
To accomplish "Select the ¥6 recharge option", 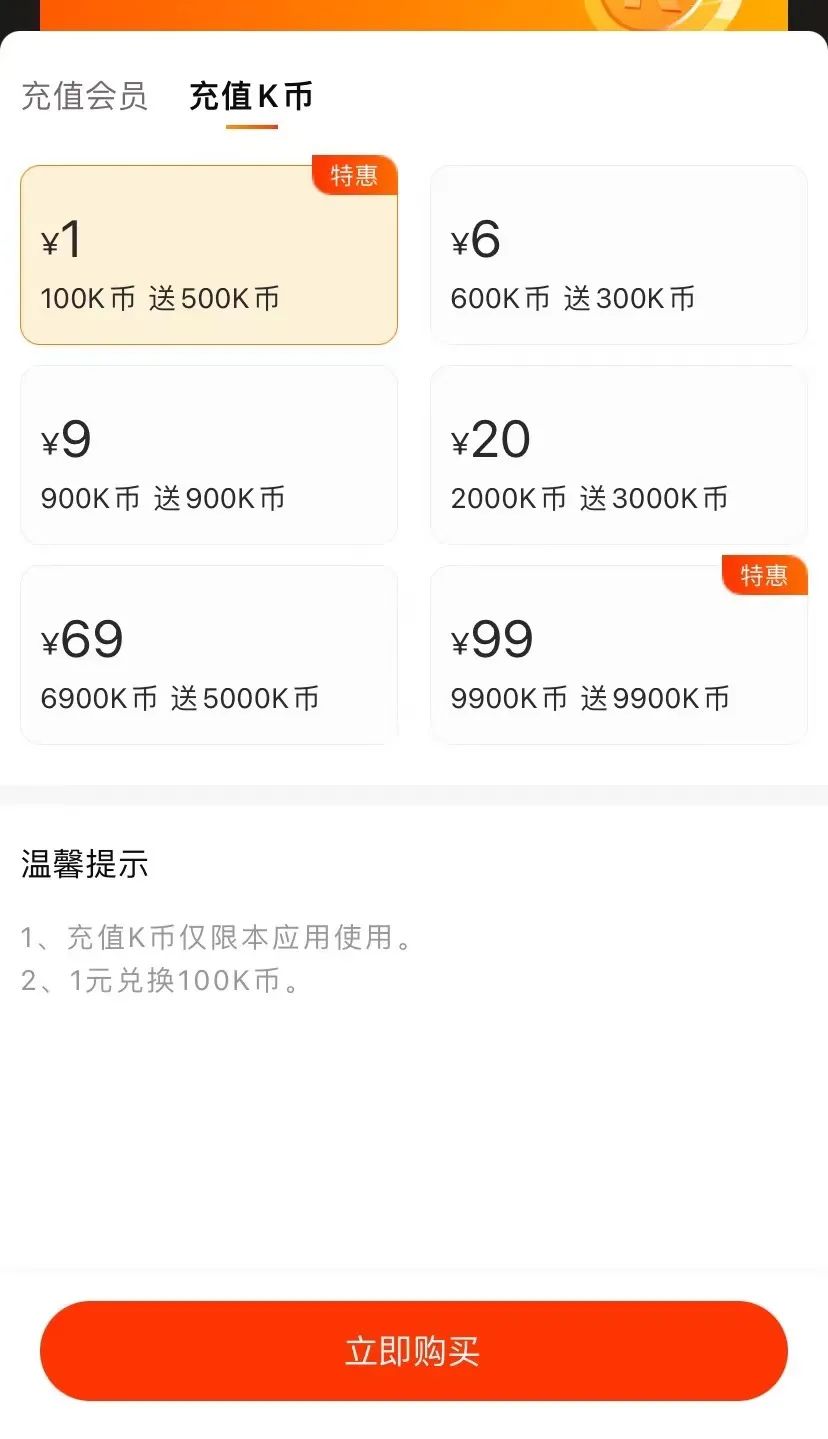I will pos(618,255).
